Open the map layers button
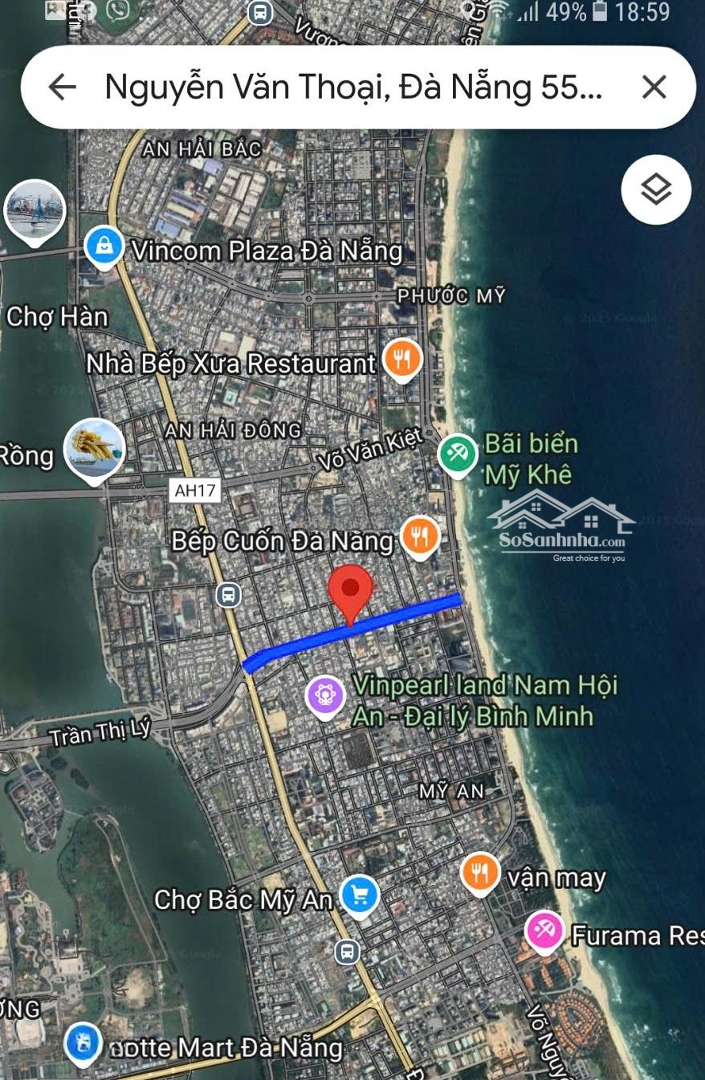This screenshot has height=1080, width=705. (x=656, y=189)
